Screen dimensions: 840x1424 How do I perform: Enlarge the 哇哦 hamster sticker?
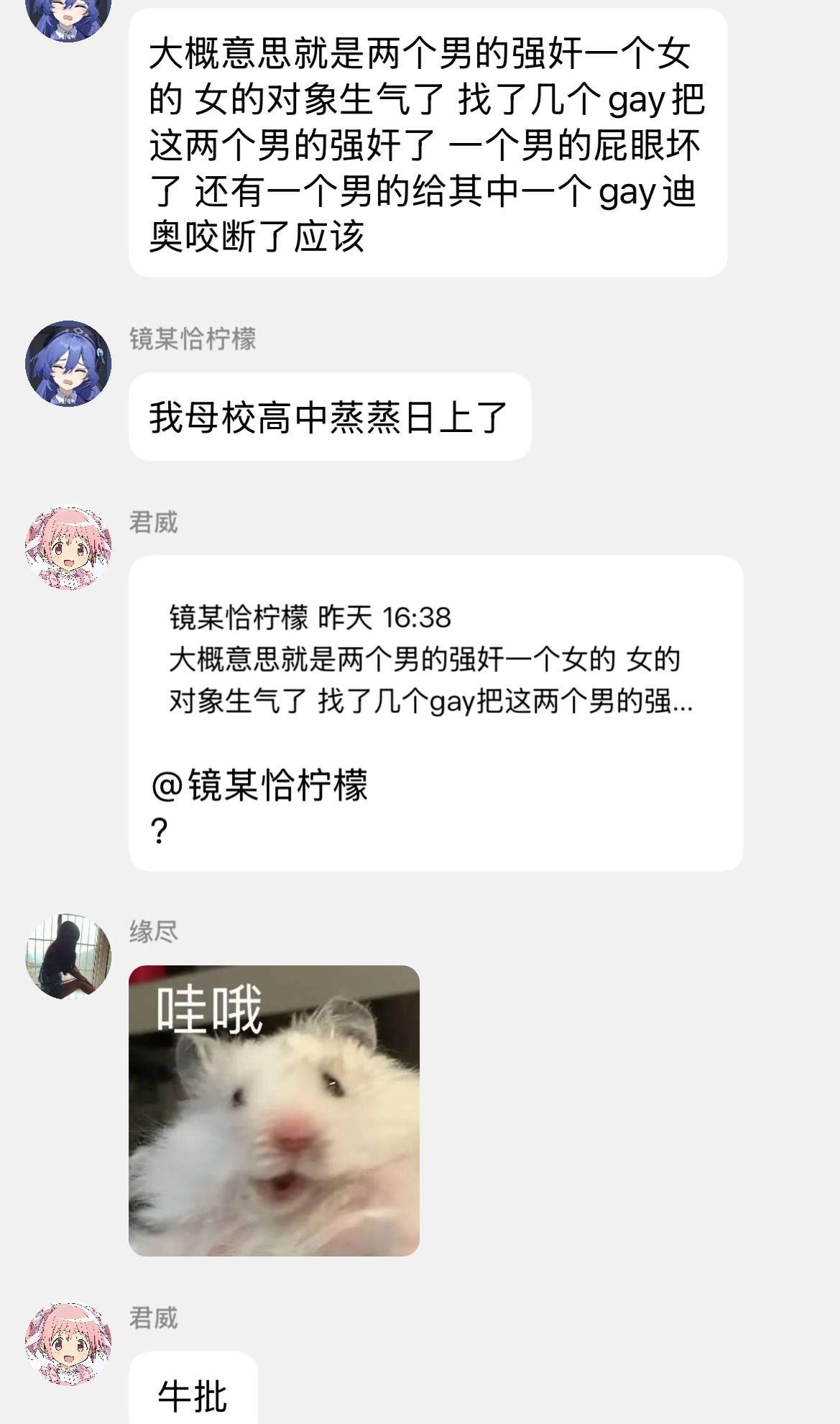(x=274, y=1111)
